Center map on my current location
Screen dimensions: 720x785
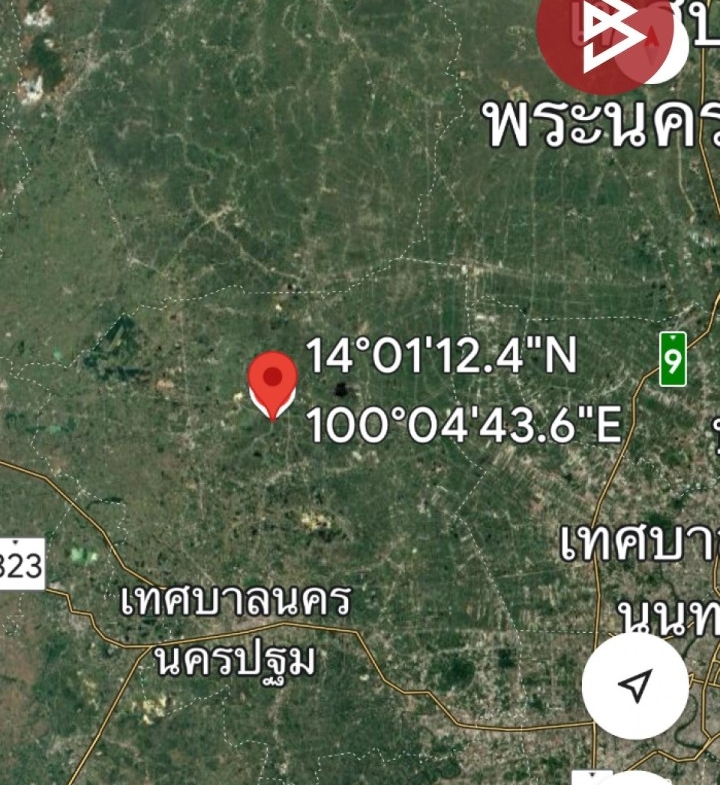tap(635, 686)
